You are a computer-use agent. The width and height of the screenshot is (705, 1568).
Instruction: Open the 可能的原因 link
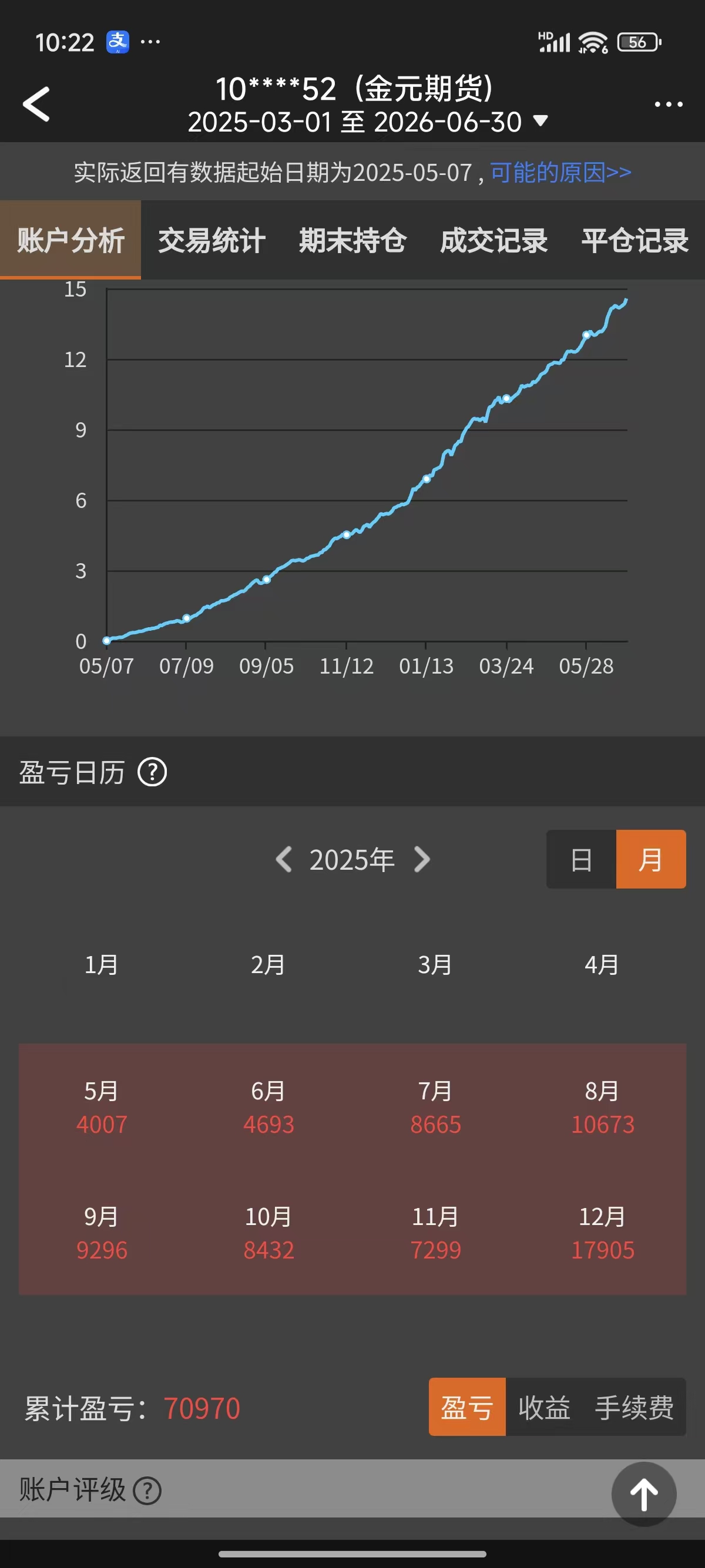pyautogui.click(x=560, y=172)
